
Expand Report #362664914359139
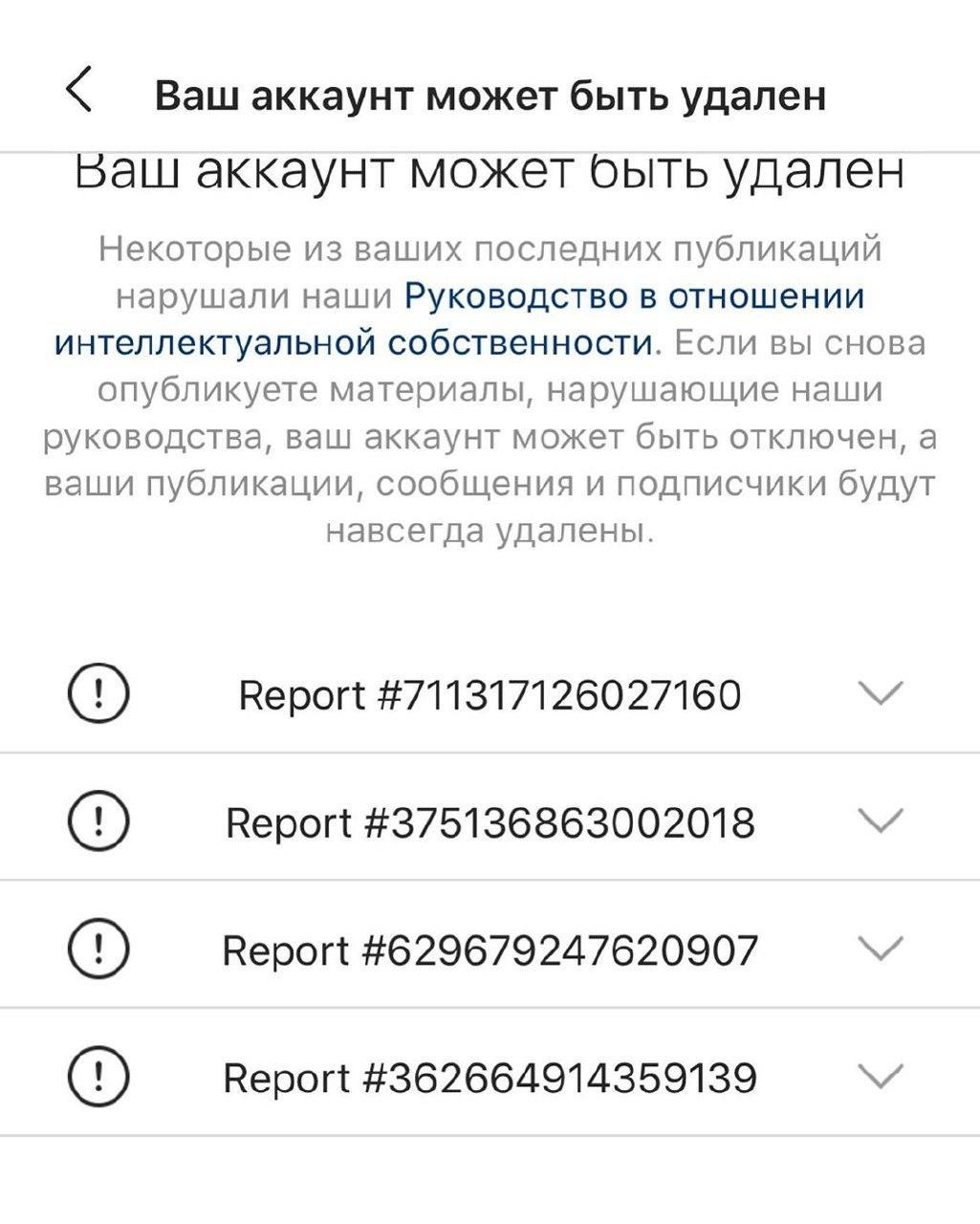point(881,1077)
